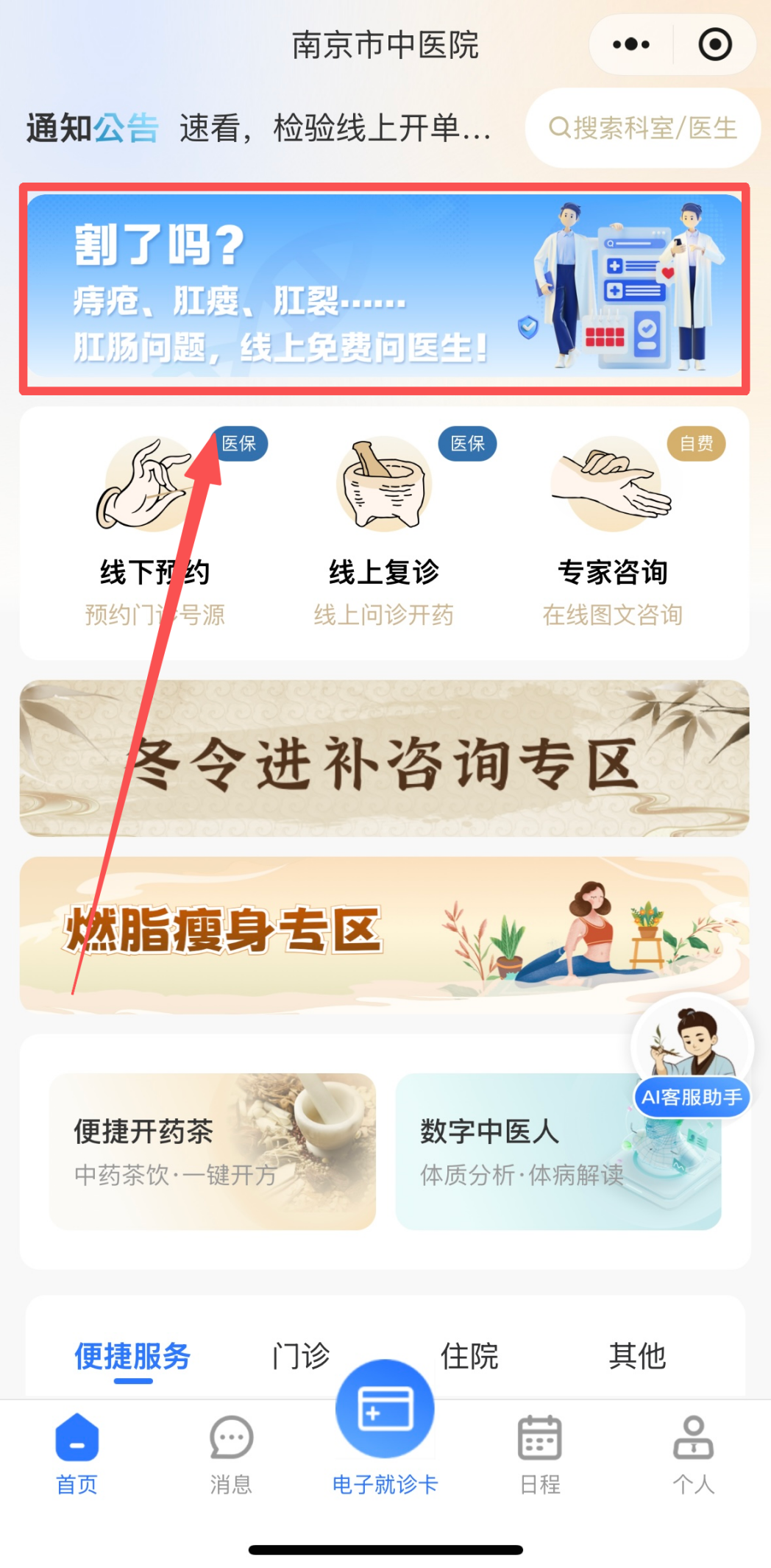Open the 燃脂瘦身专区 banner
Screen dimensions: 771x1568
[384, 935]
